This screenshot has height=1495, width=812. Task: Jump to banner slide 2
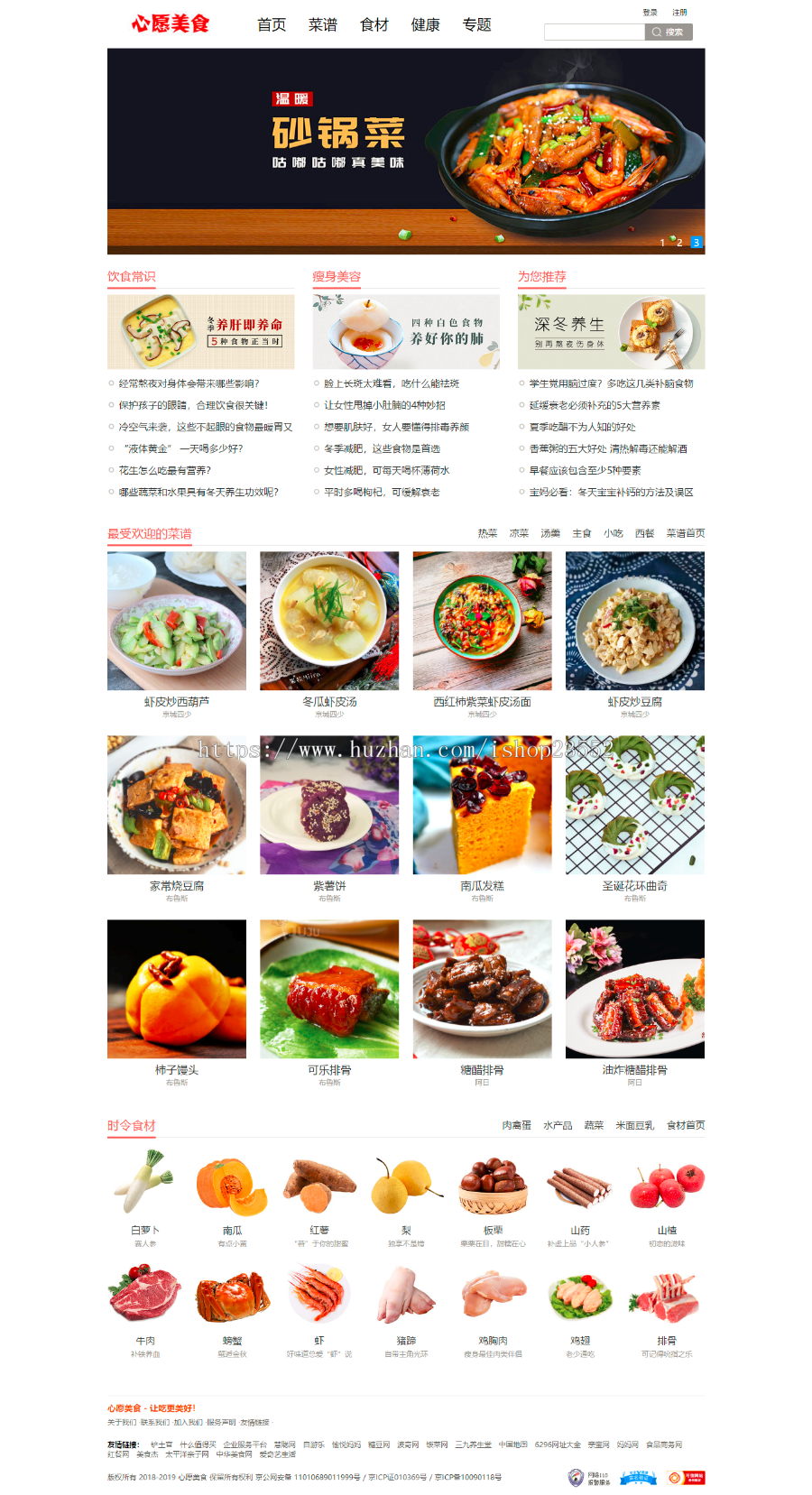click(x=679, y=243)
